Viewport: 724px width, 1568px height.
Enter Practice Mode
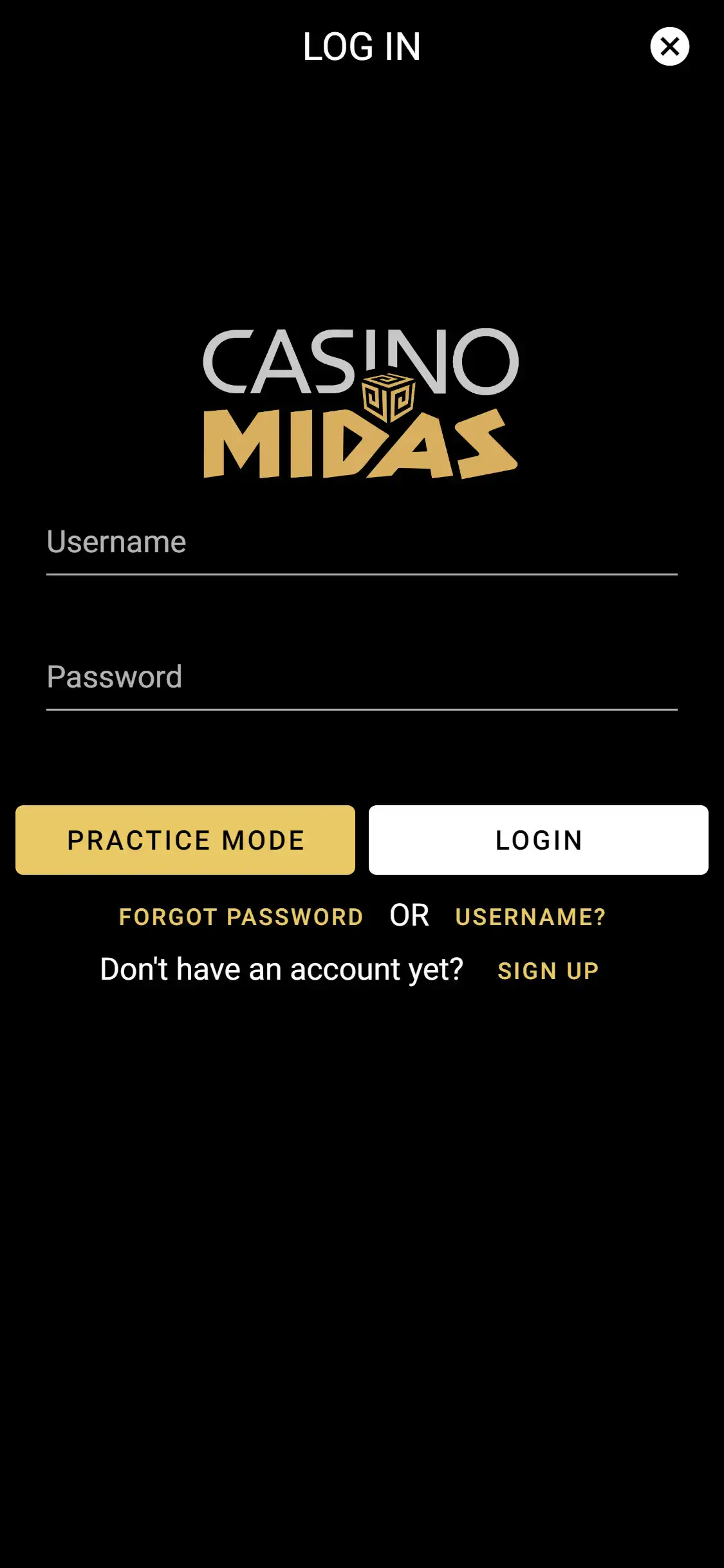click(x=185, y=840)
